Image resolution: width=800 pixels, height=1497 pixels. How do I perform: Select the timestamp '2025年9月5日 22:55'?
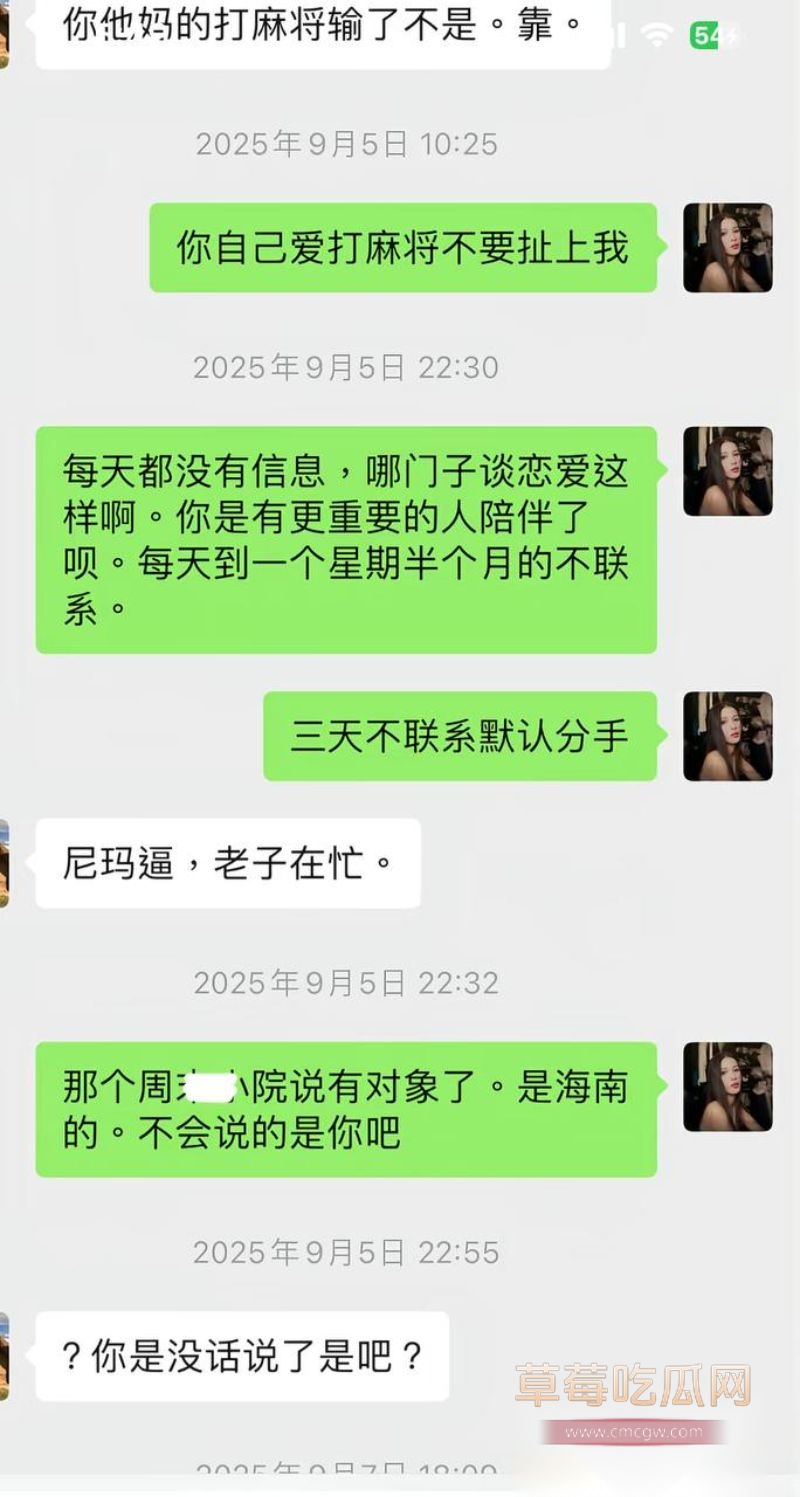tap(347, 1253)
